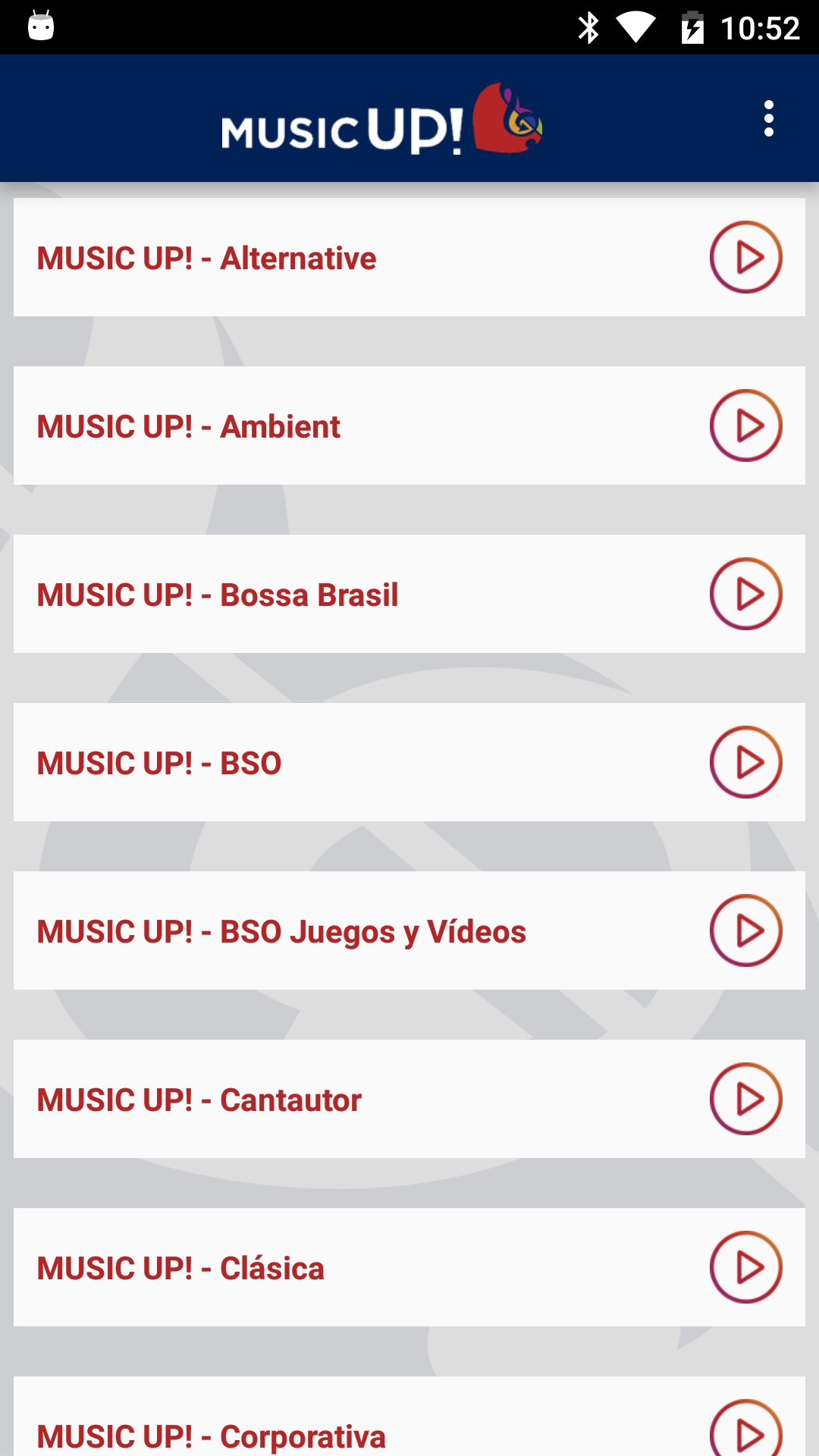
Task: Play the Clásica station
Action: pyautogui.click(x=746, y=1267)
